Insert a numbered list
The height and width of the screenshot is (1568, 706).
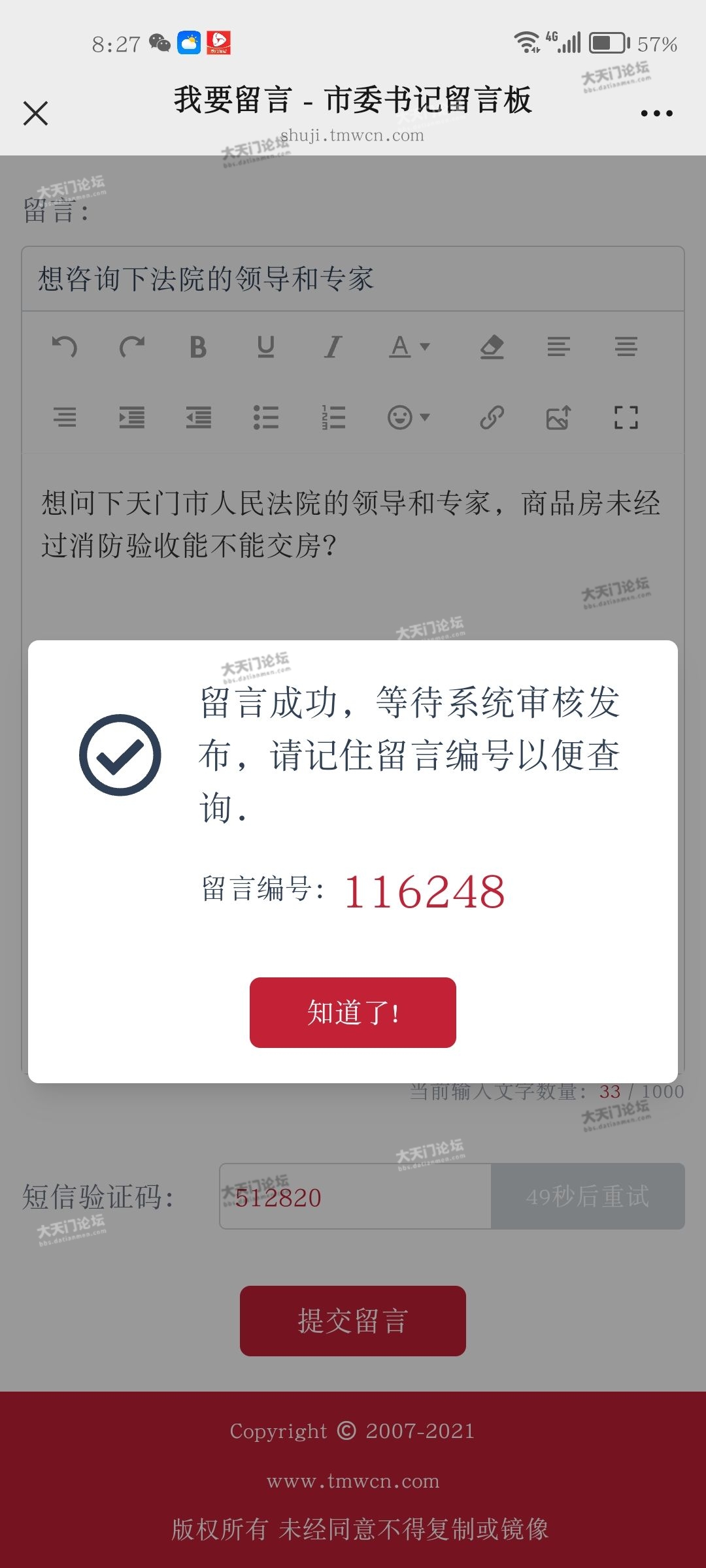pos(333,417)
